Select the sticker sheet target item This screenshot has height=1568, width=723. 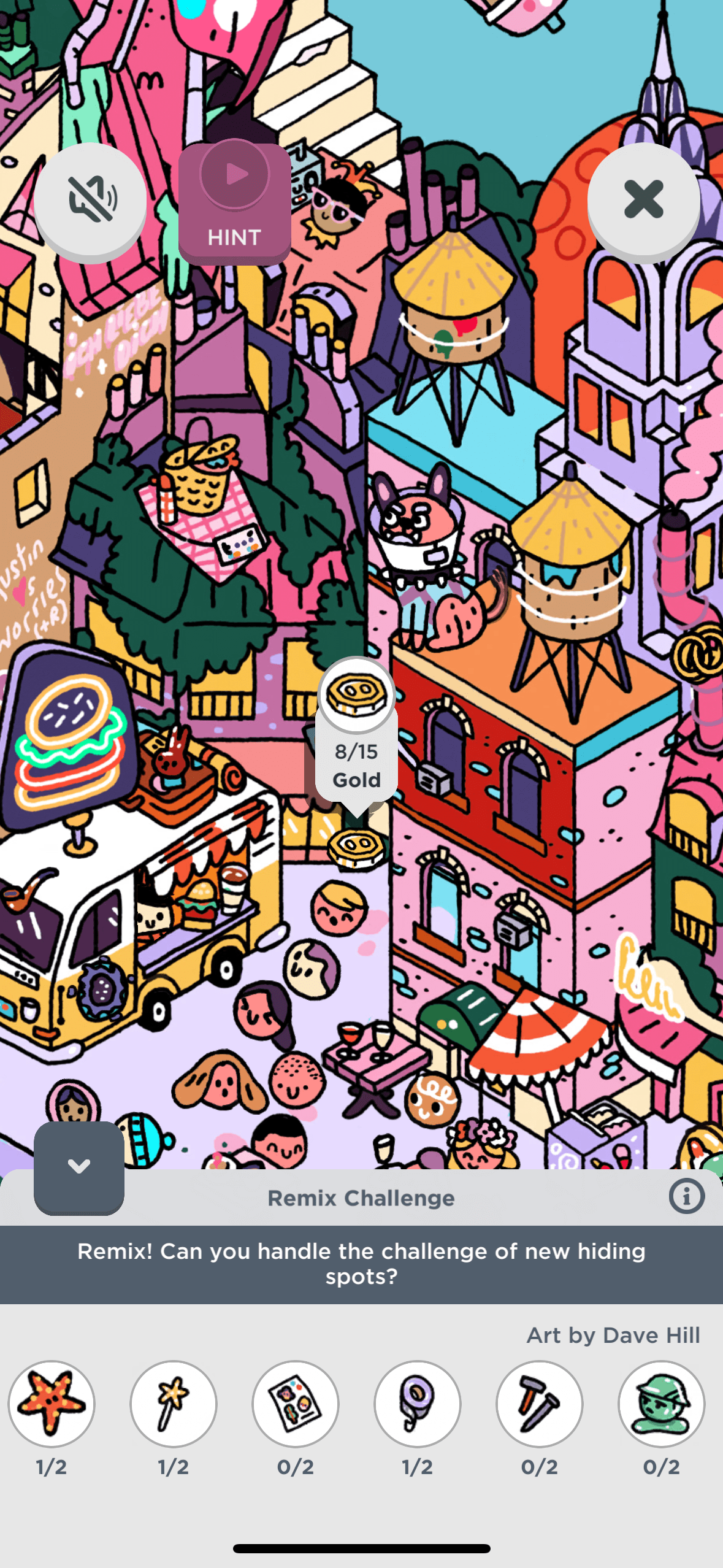click(x=295, y=1404)
